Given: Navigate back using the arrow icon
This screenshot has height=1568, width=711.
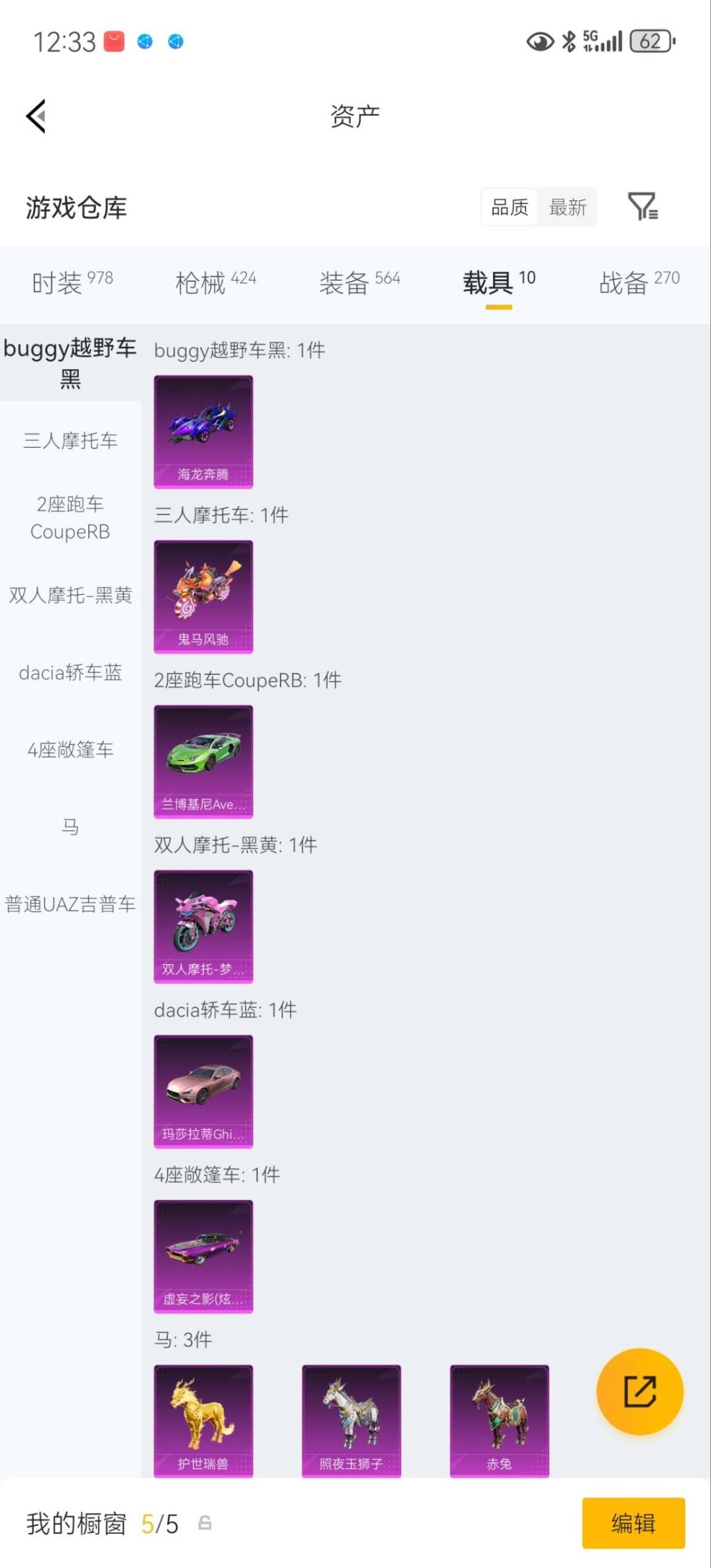Looking at the screenshot, I should coord(36,116).
